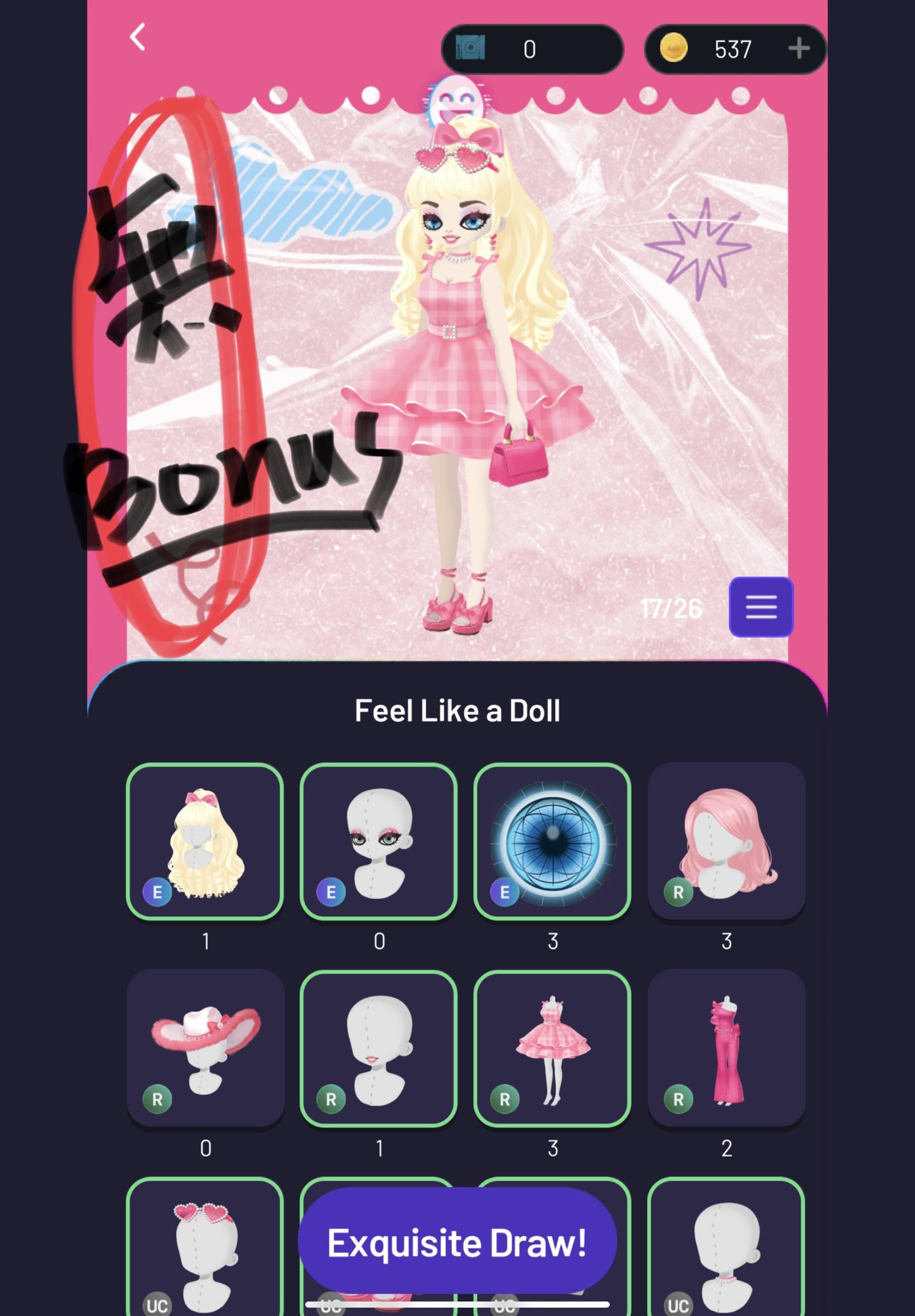
Task: Select the heart-shaped sunglasses item
Action: (205, 1244)
